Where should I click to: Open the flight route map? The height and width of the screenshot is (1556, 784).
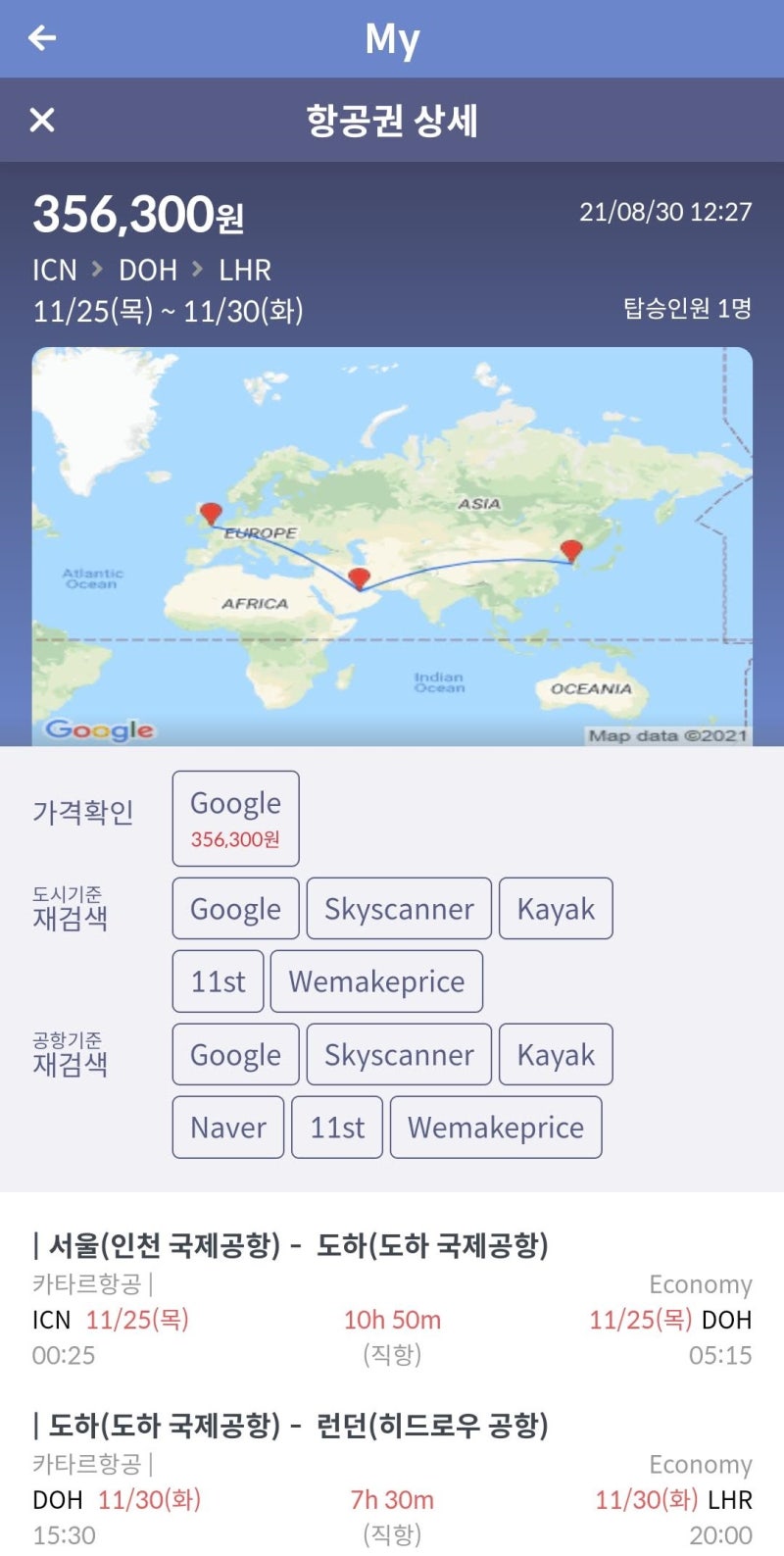[x=392, y=546]
